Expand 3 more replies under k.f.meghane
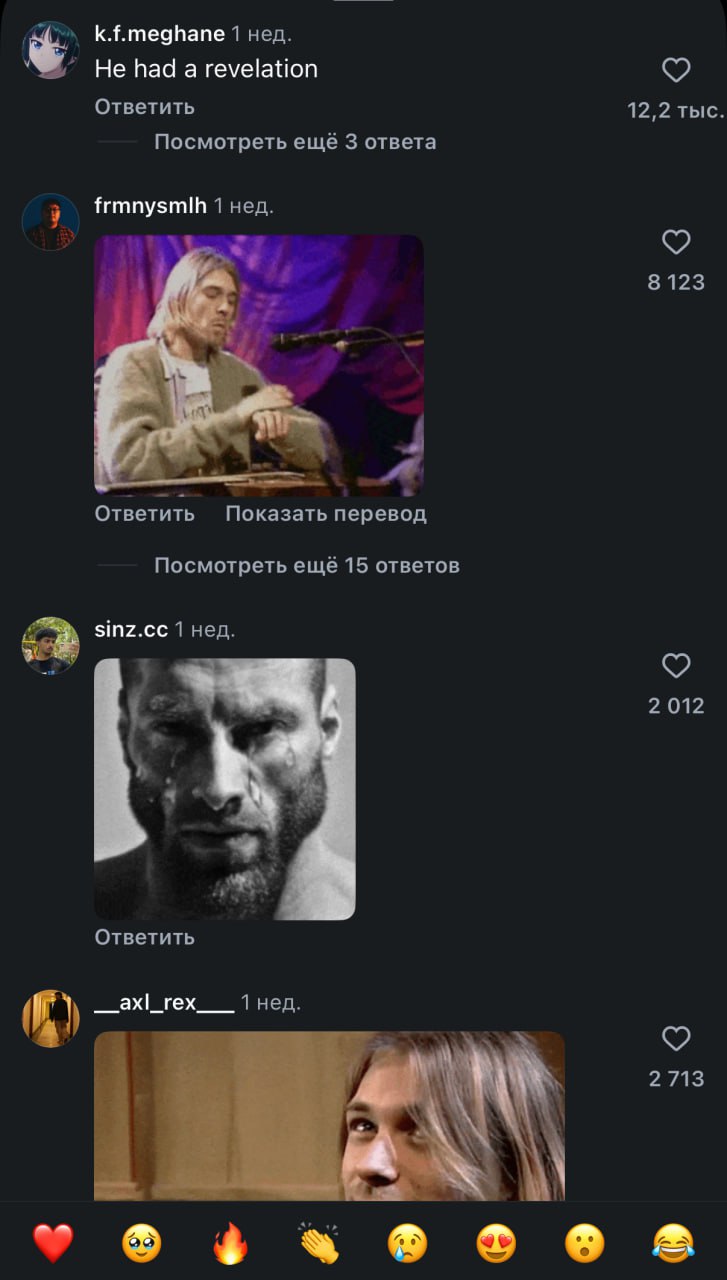 [x=294, y=142]
